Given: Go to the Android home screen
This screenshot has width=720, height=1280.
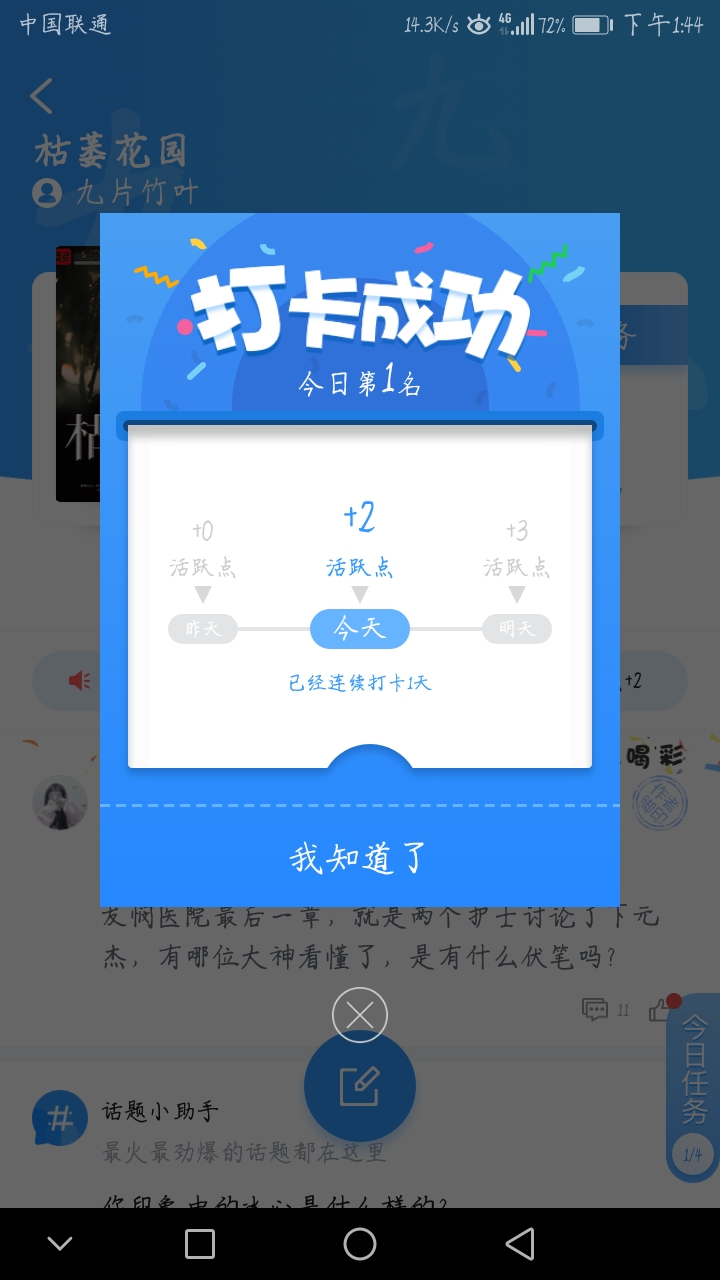Looking at the screenshot, I should click(360, 1244).
